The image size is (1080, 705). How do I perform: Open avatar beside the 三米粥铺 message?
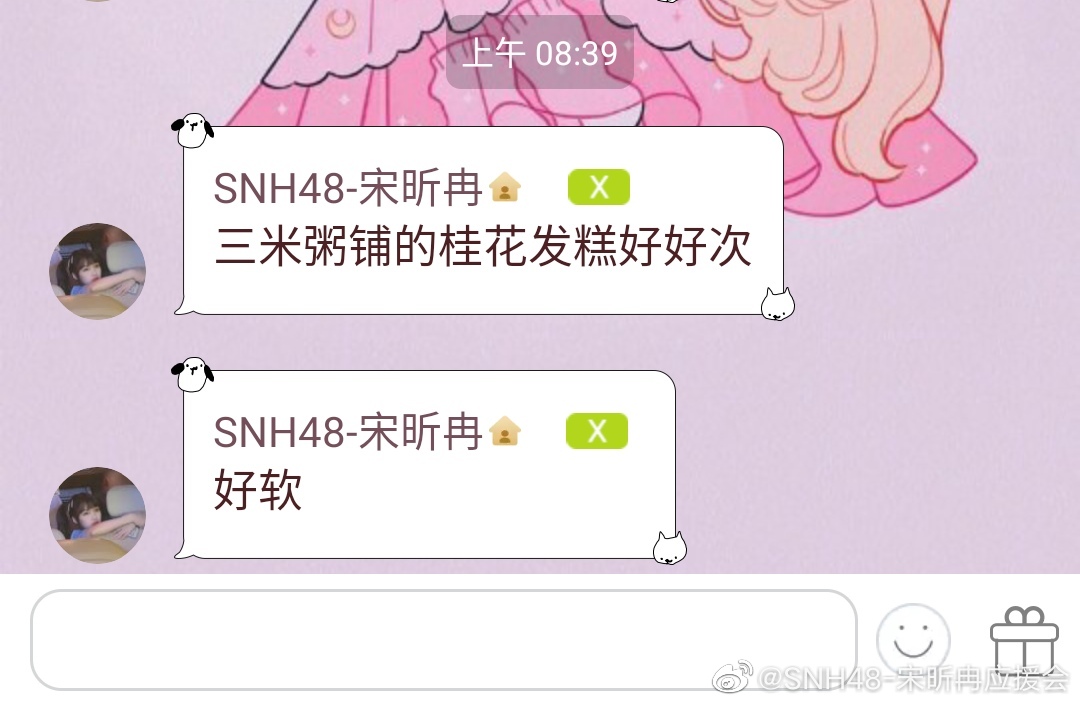pos(98,271)
